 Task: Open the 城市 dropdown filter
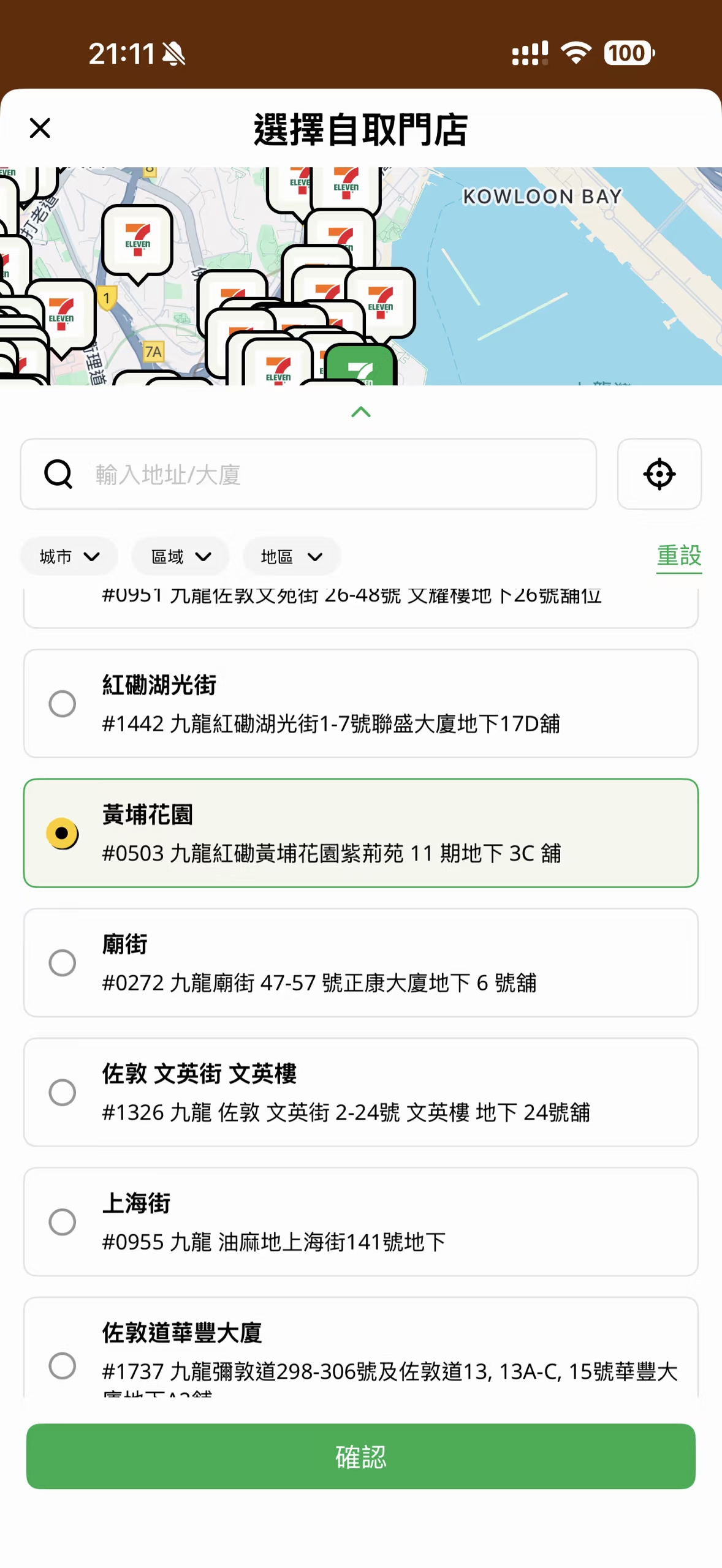pos(69,556)
